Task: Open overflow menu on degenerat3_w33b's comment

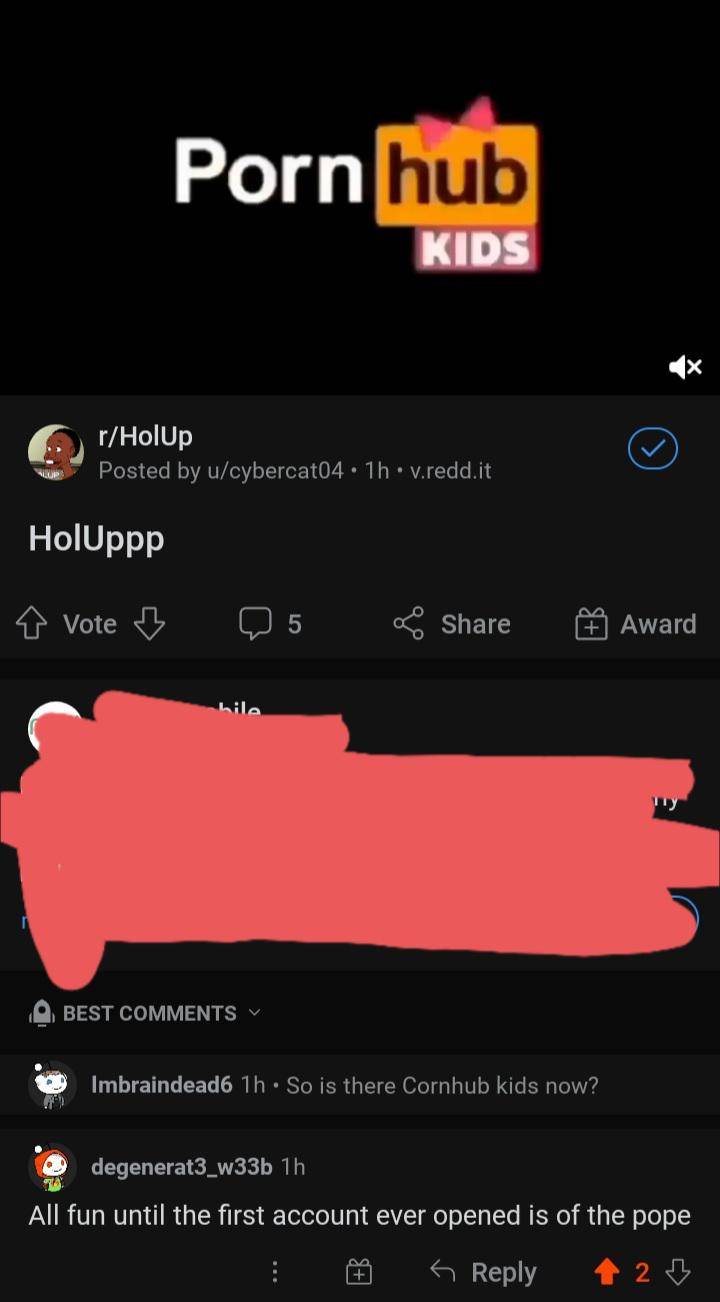Action: [275, 1272]
